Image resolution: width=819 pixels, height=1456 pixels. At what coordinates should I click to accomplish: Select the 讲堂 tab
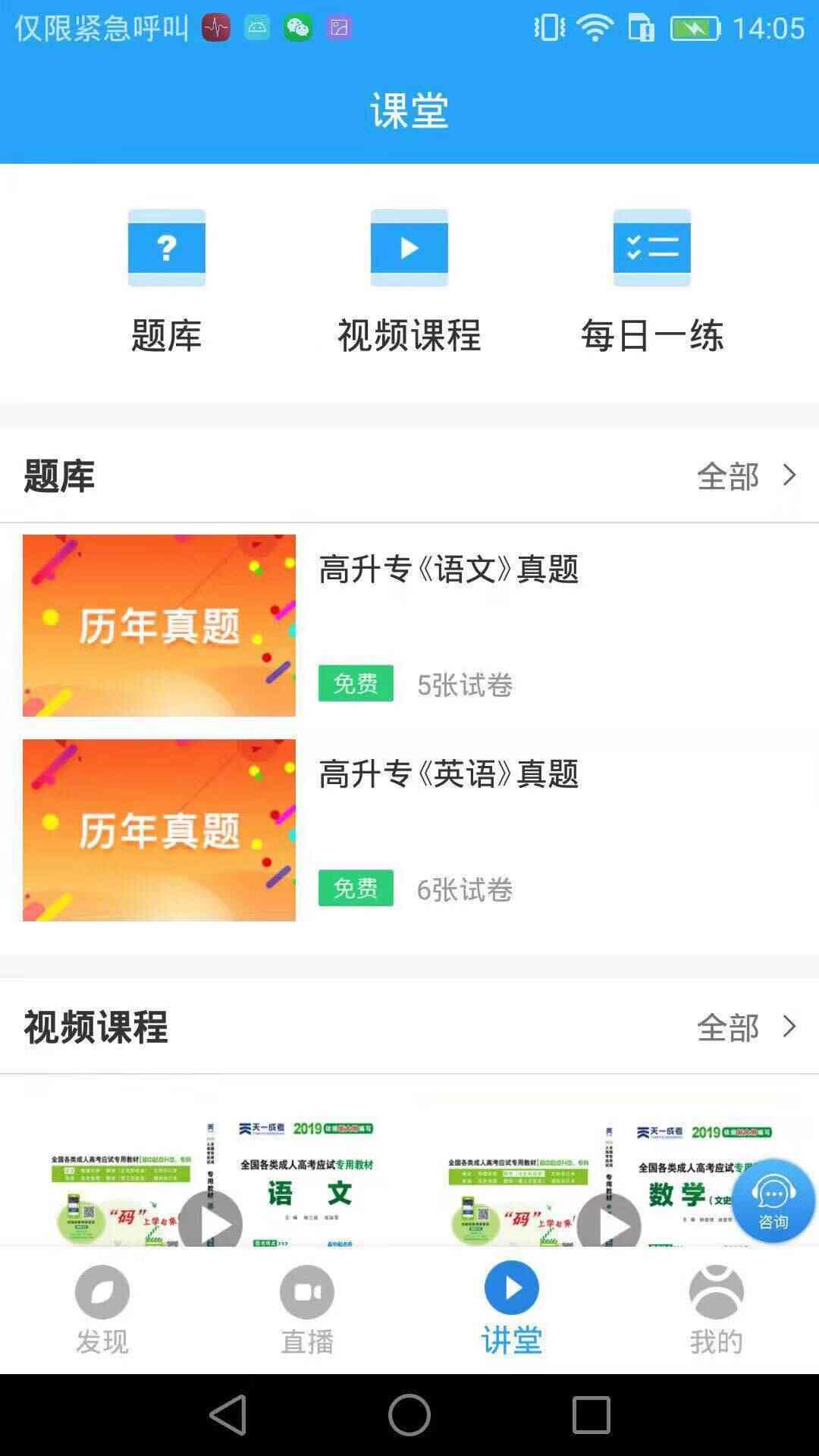coord(512,1309)
